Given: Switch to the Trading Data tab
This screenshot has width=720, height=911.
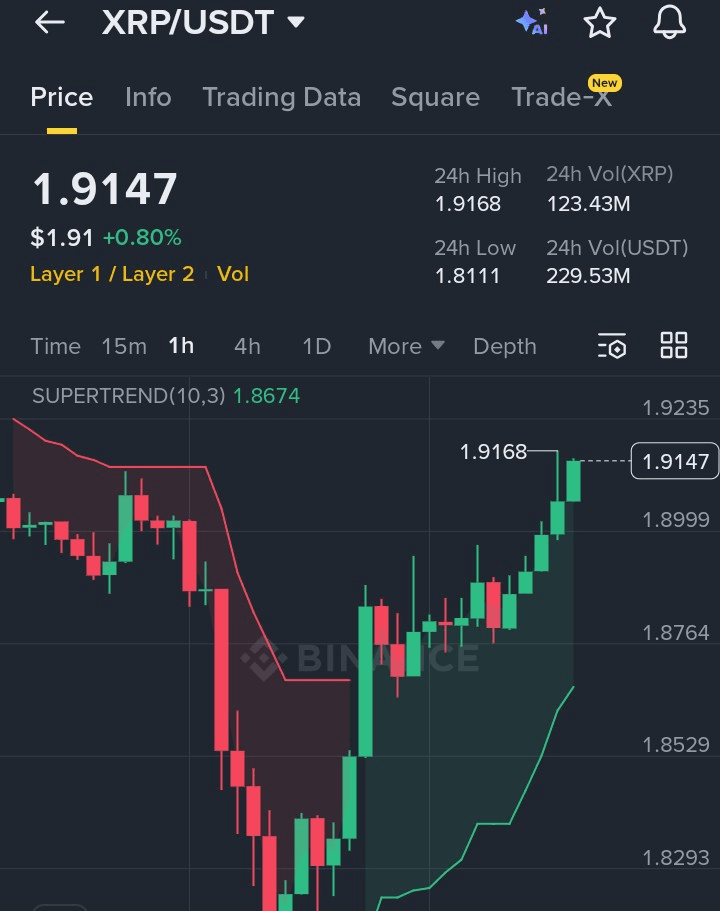Looking at the screenshot, I should [x=282, y=97].
